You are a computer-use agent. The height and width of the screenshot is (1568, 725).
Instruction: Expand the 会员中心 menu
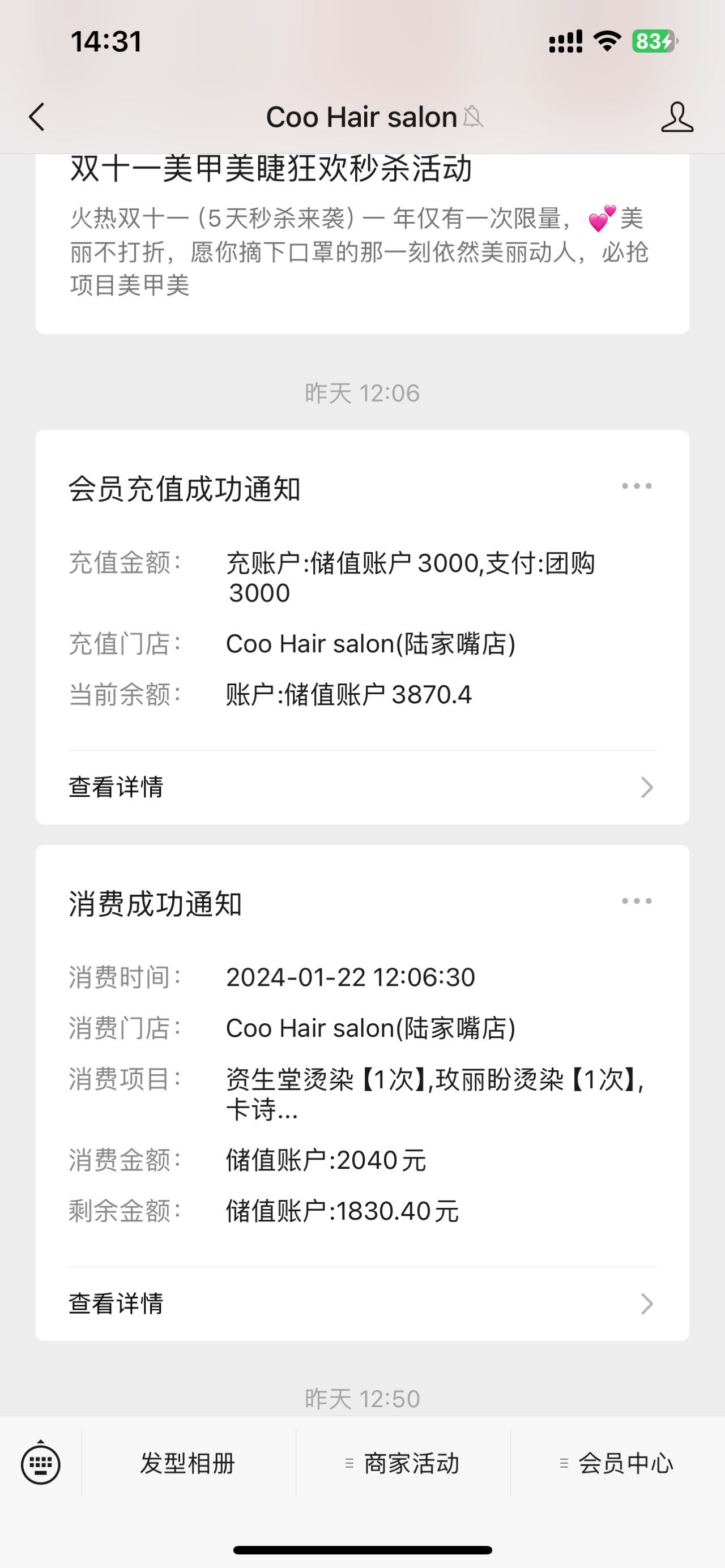pos(617,1463)
